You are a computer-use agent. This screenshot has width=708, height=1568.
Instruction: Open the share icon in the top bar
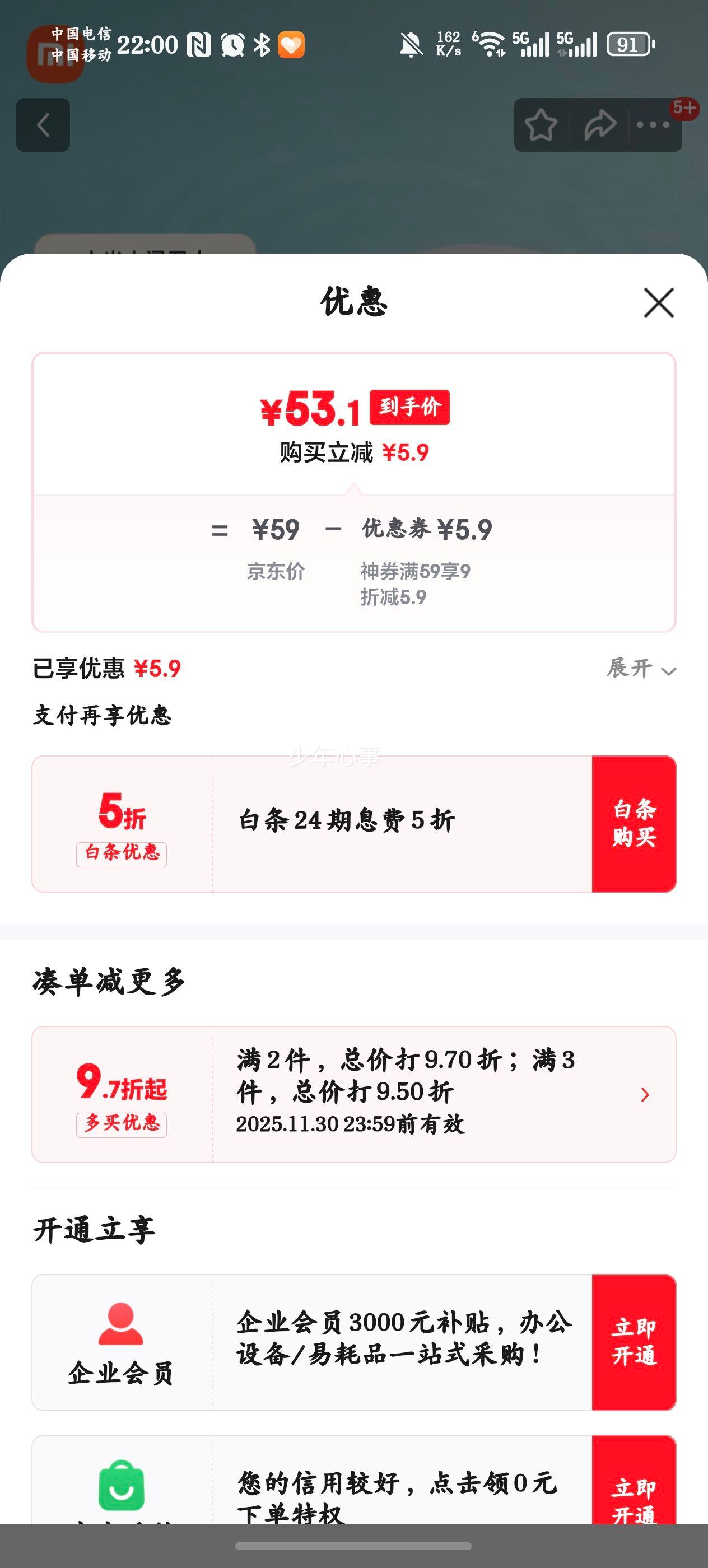[x=597, y=125]
